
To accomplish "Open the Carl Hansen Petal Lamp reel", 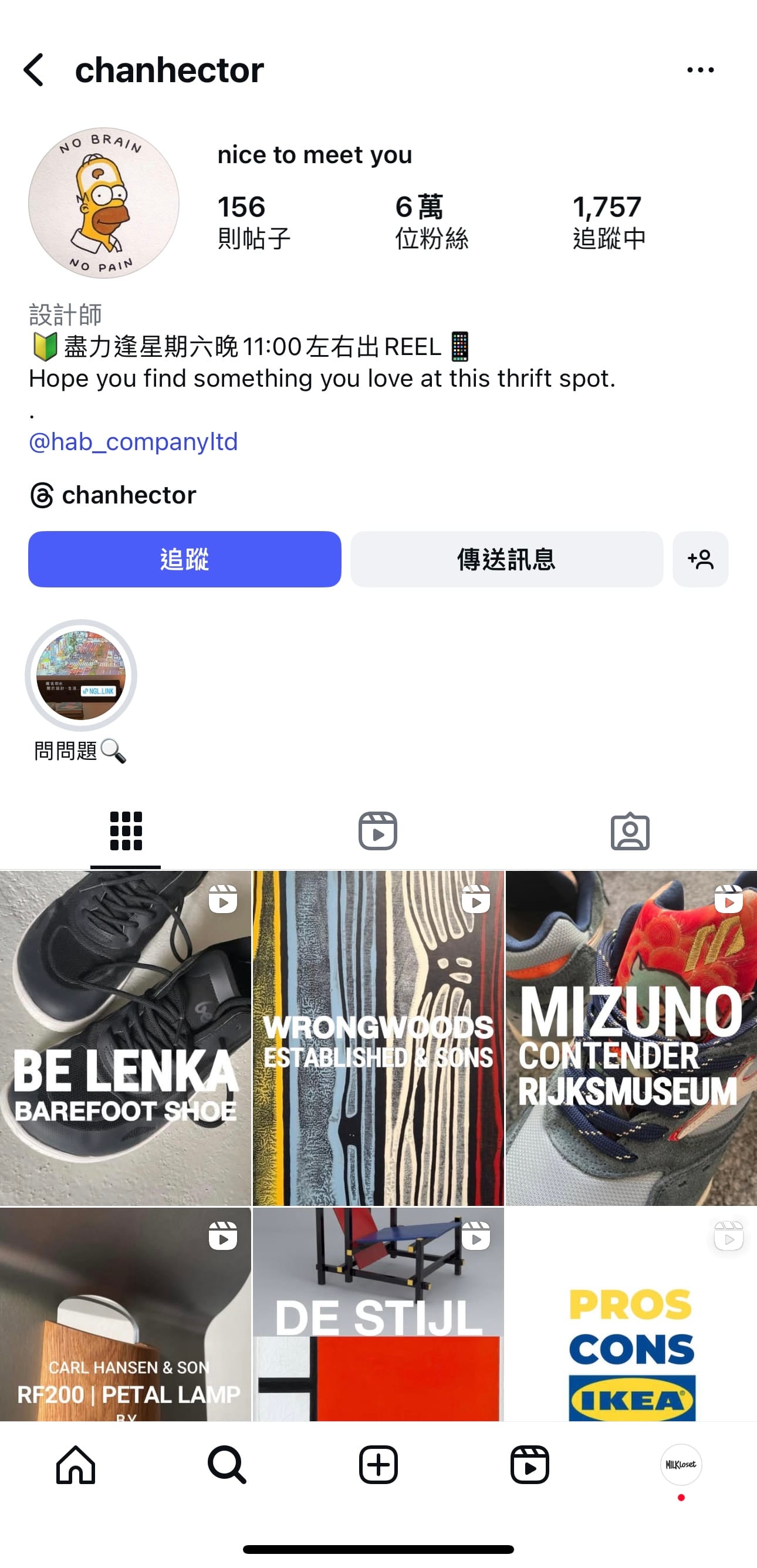I will [x=126, y=1314].
